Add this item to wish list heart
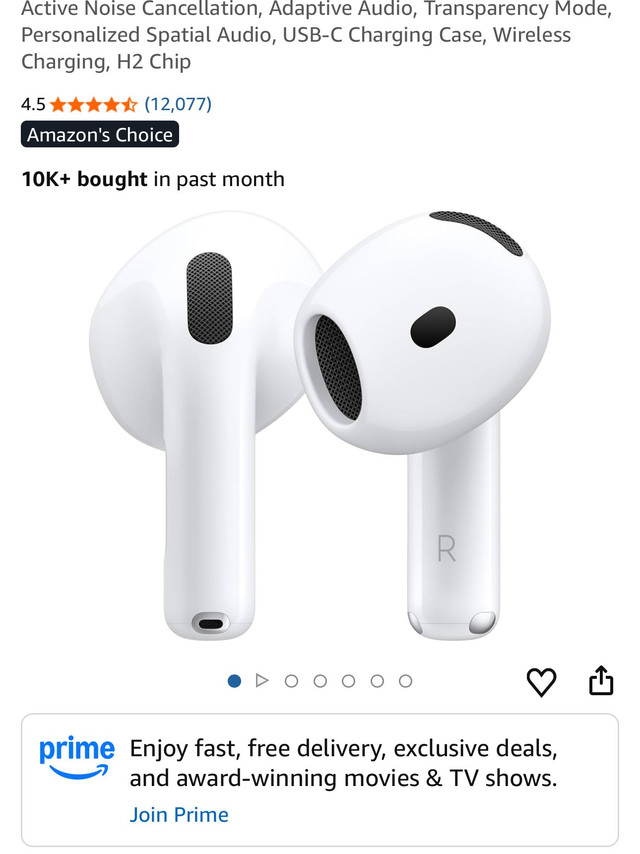Viewport: 640px width, 854px height. pyautogui.click(x=541, y=682)
